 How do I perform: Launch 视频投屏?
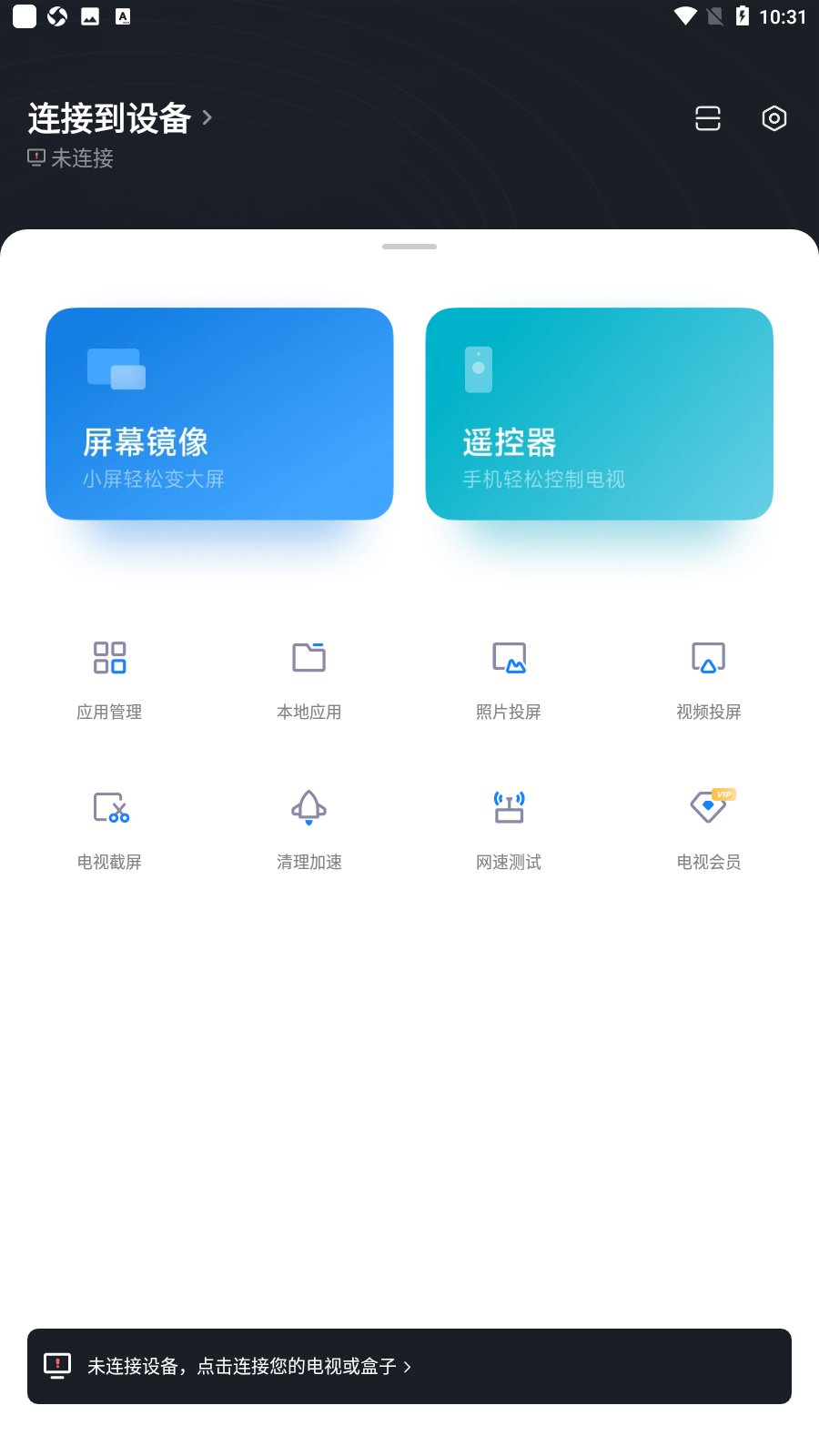pyautogui.click(x=709, y=680)
